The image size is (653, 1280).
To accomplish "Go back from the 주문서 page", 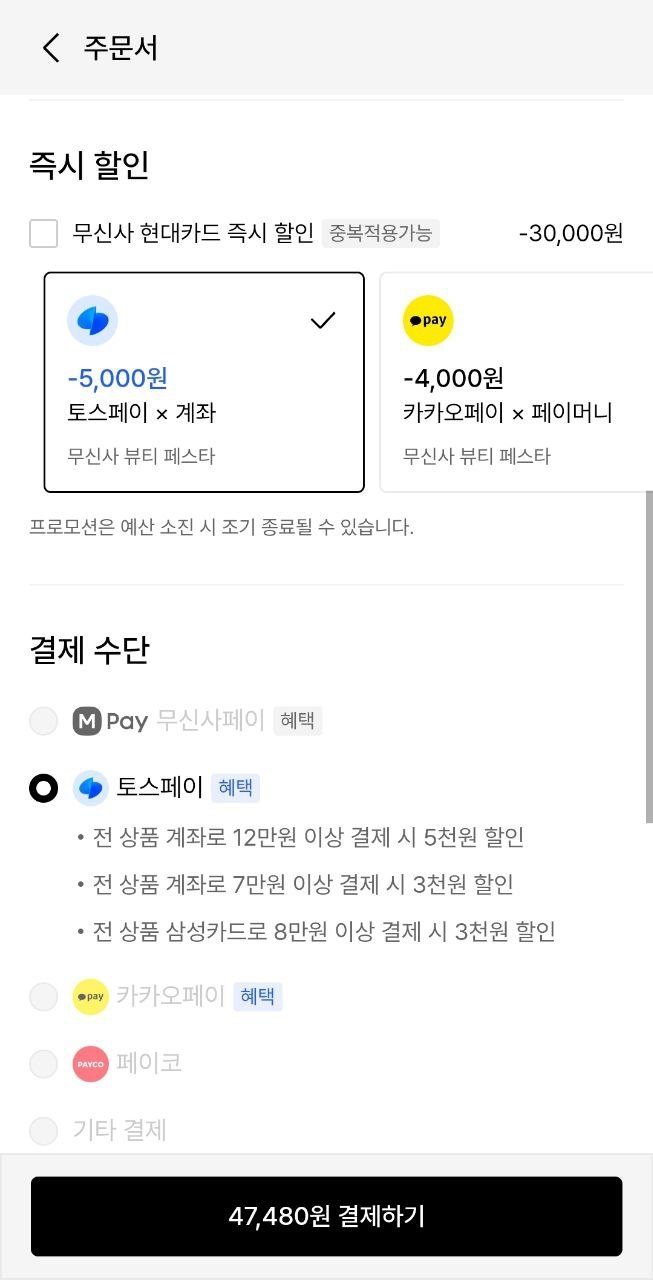I will (x=51, y=47).
